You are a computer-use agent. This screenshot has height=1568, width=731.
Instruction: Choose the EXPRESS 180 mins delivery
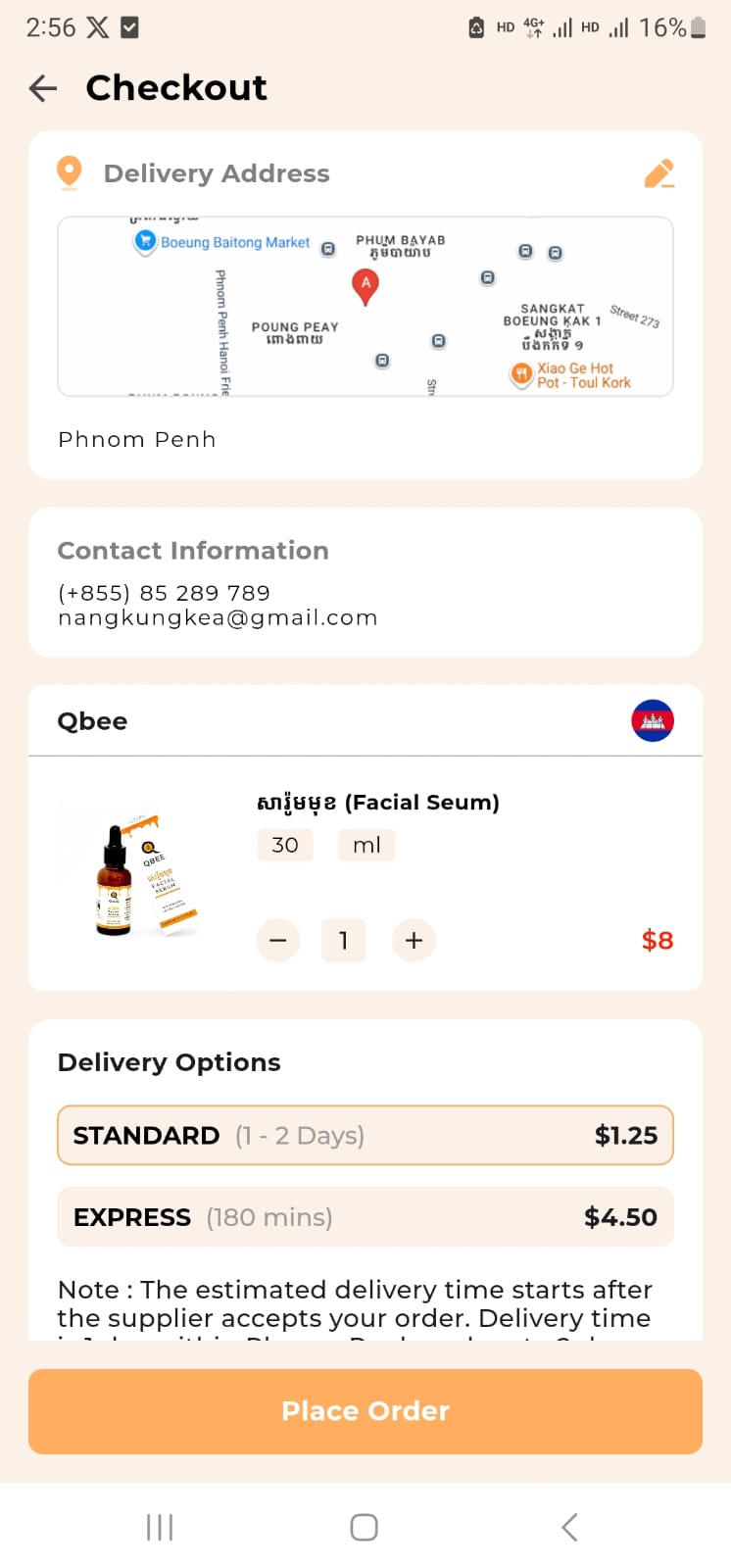click(x=365, y=1217)
